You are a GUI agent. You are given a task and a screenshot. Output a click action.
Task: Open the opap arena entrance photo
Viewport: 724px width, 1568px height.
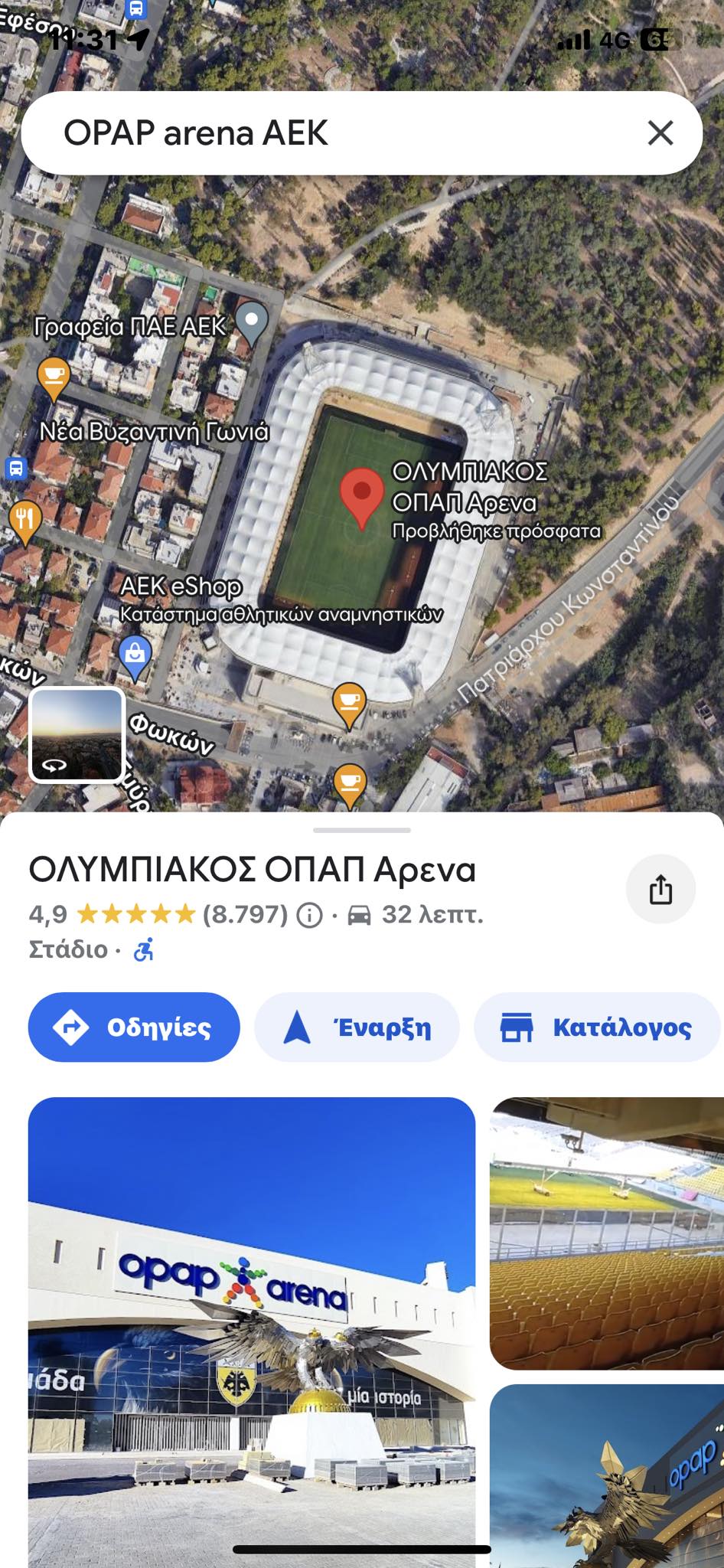(x=252, y=1332)
